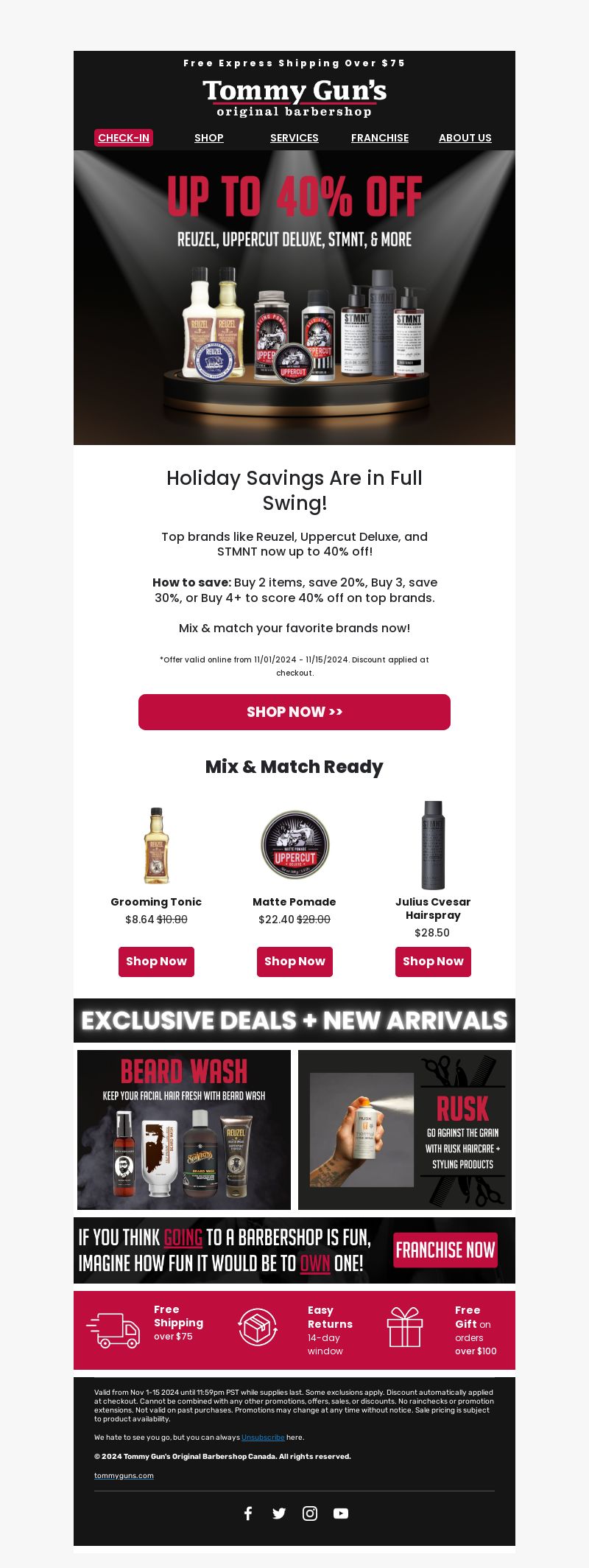Open the ABOUT US page
Viewport: 589px width, 1568px height.
click(465, 138)
